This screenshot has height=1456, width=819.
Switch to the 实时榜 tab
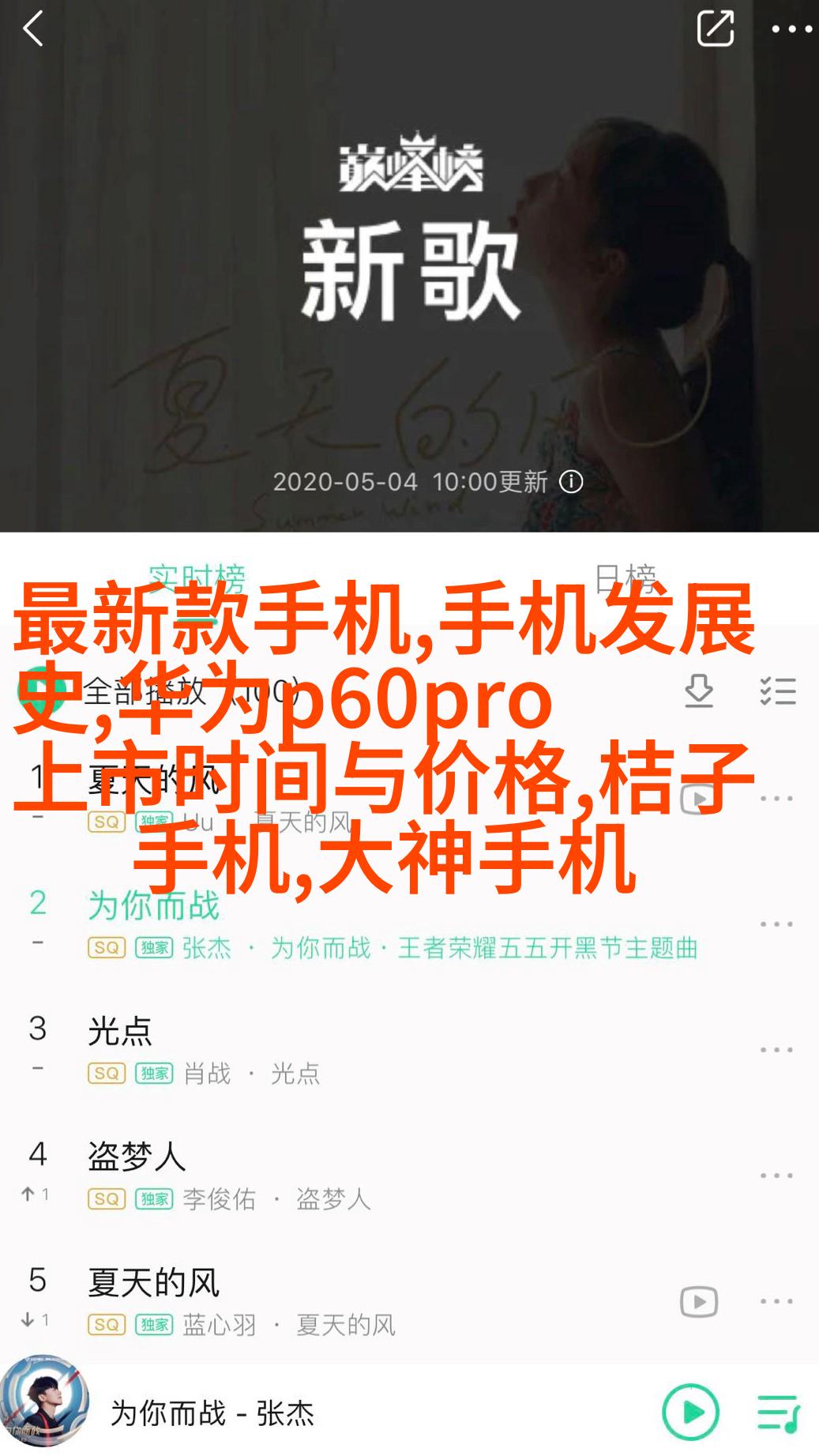coord(197,578)
